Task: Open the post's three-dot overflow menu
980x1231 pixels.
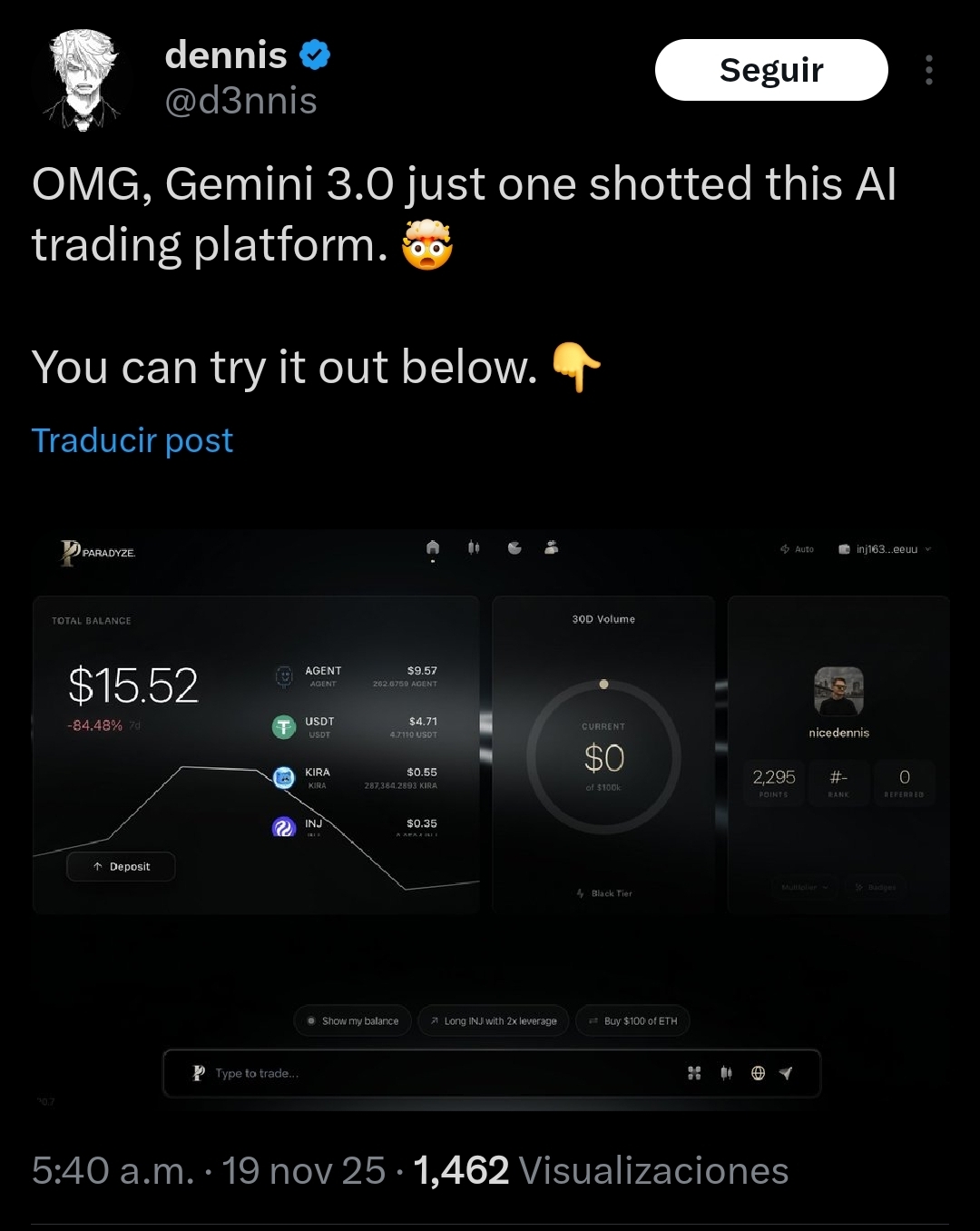Action: 928,70
